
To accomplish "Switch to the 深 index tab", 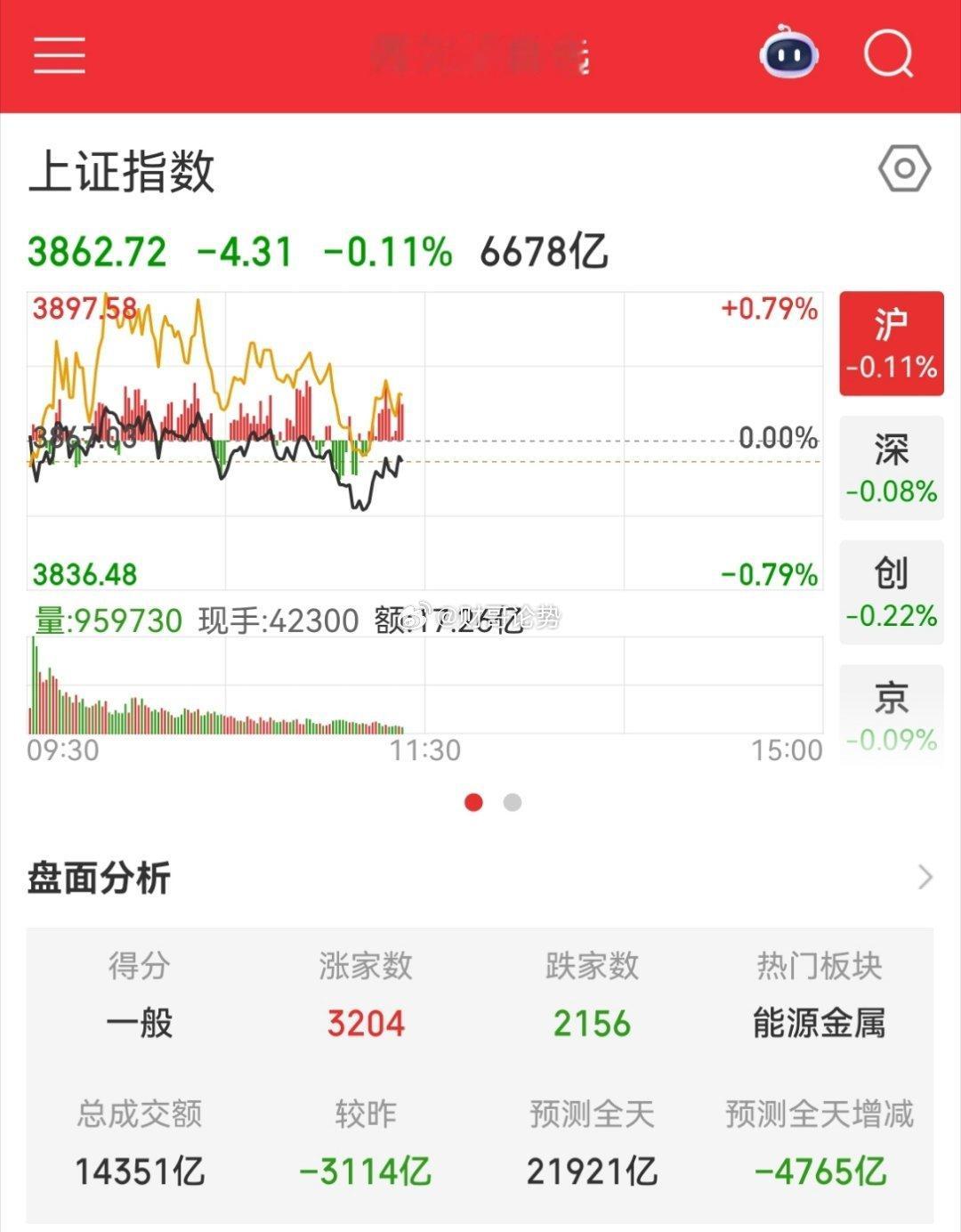I will pos(892,468).
